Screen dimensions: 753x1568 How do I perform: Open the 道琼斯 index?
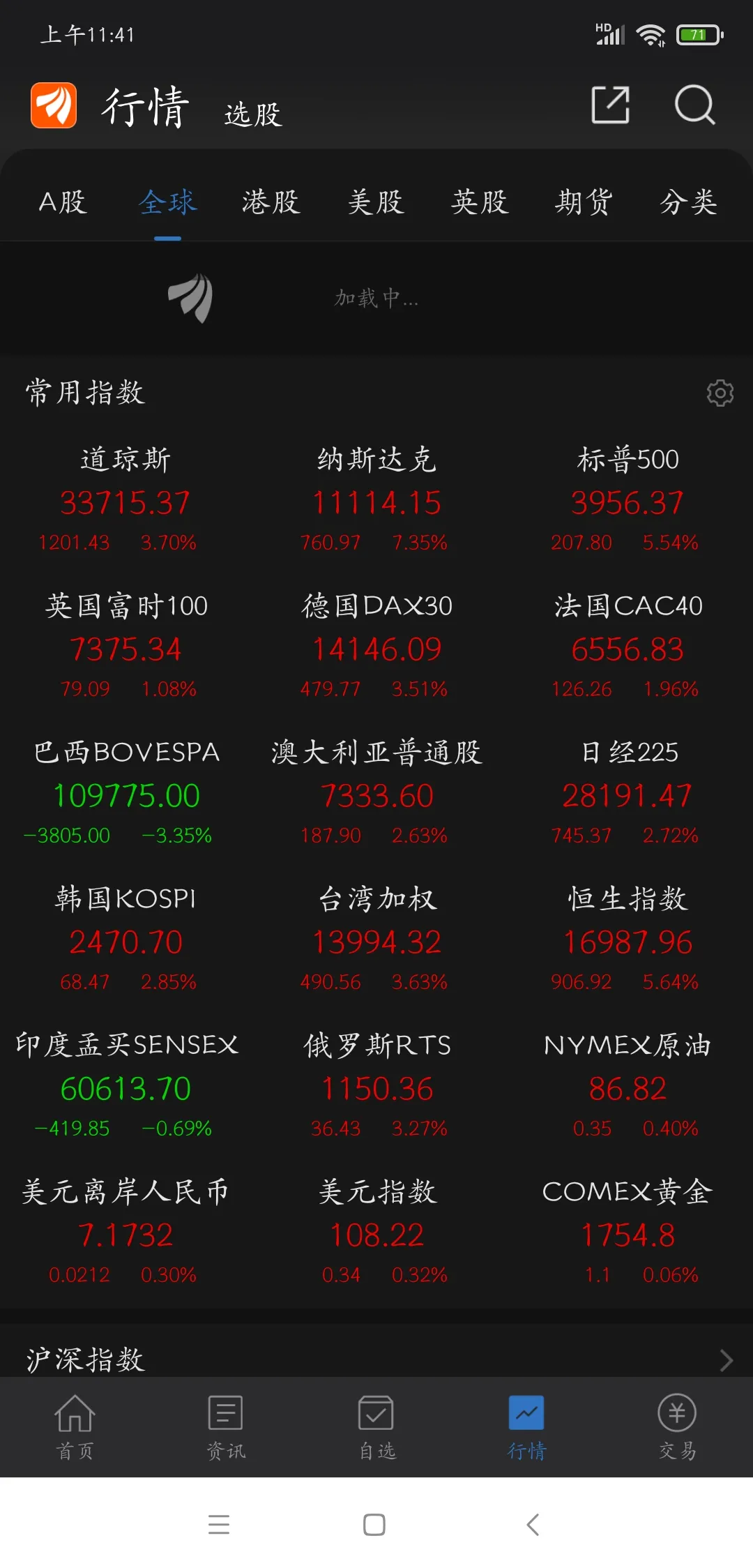point(125,499)
